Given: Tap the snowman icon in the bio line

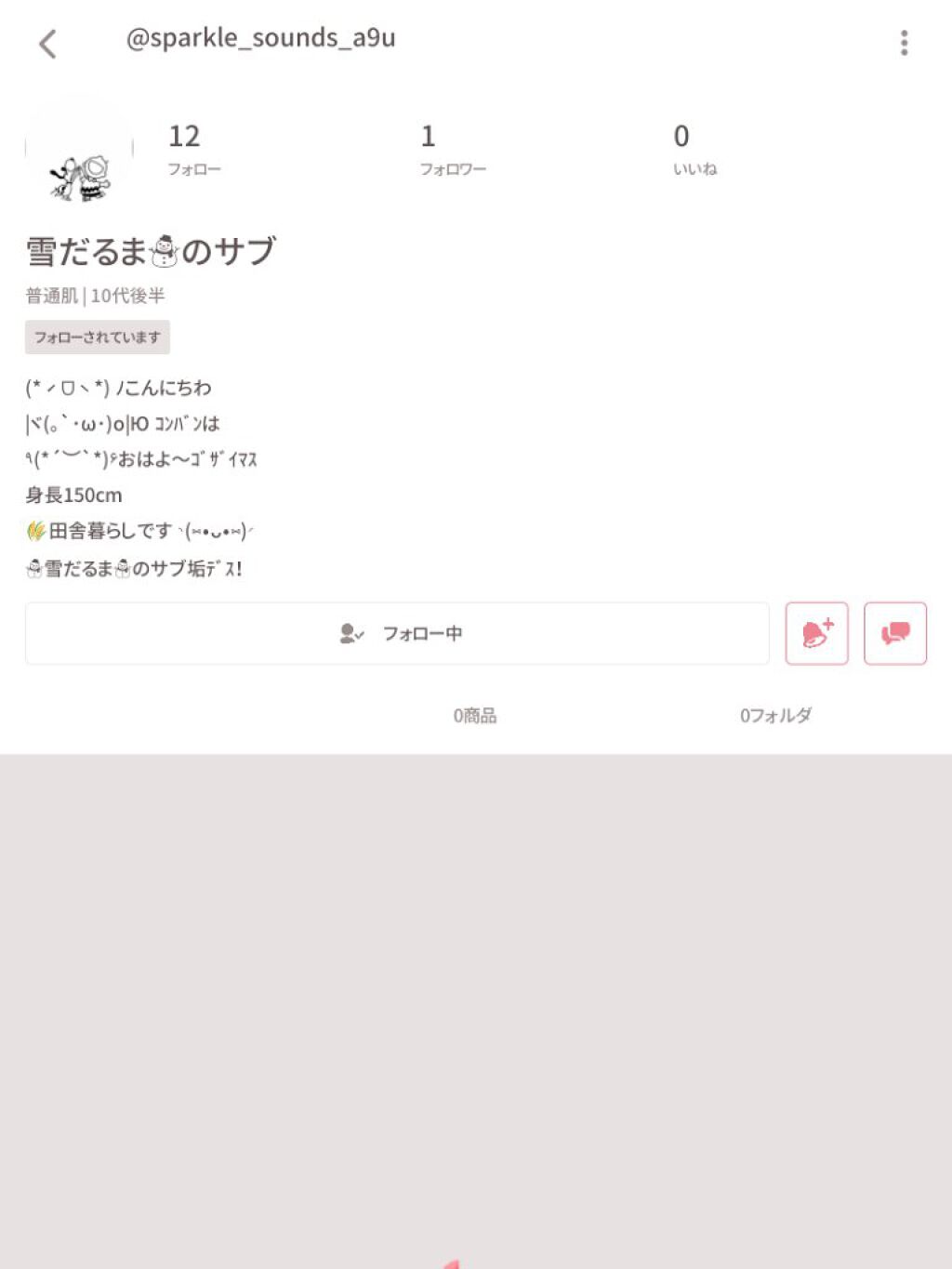Looking at the screenshot, I should click(34, 567).
